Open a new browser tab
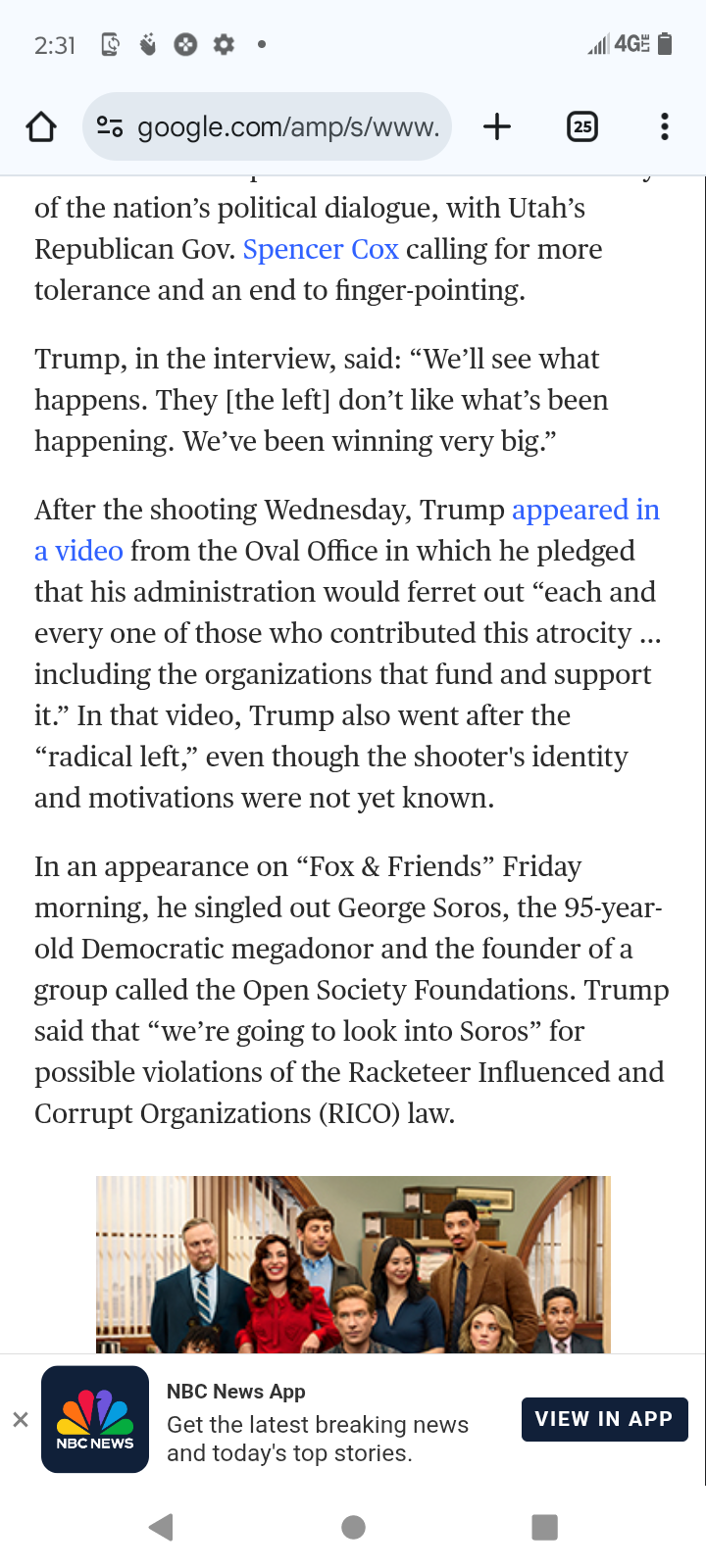Screen dimensions: 706x1568 (497, 126)
